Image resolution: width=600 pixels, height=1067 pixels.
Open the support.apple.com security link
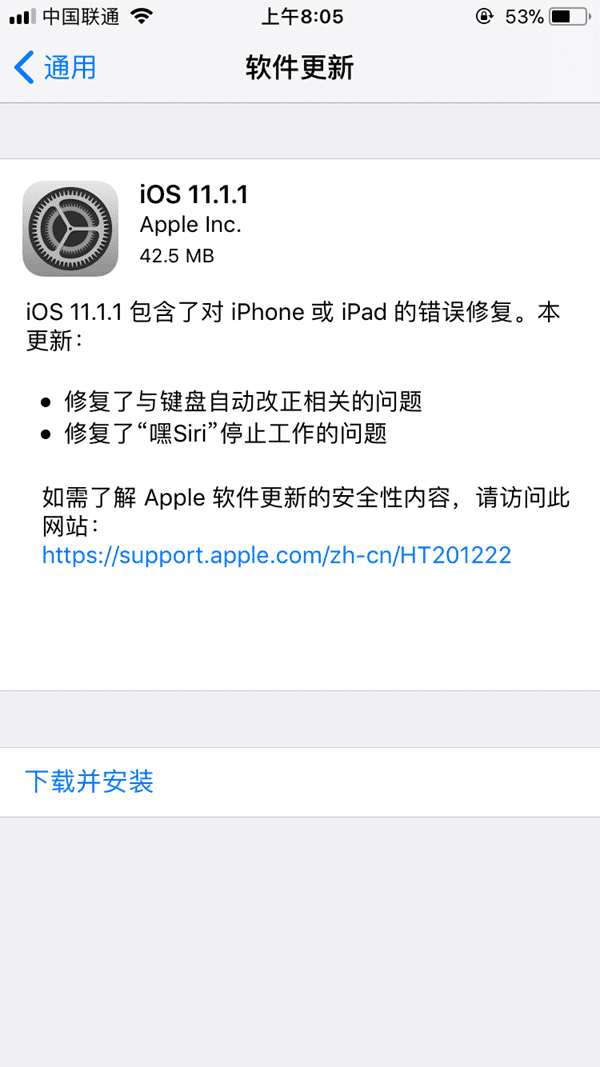tap(276, 554)
